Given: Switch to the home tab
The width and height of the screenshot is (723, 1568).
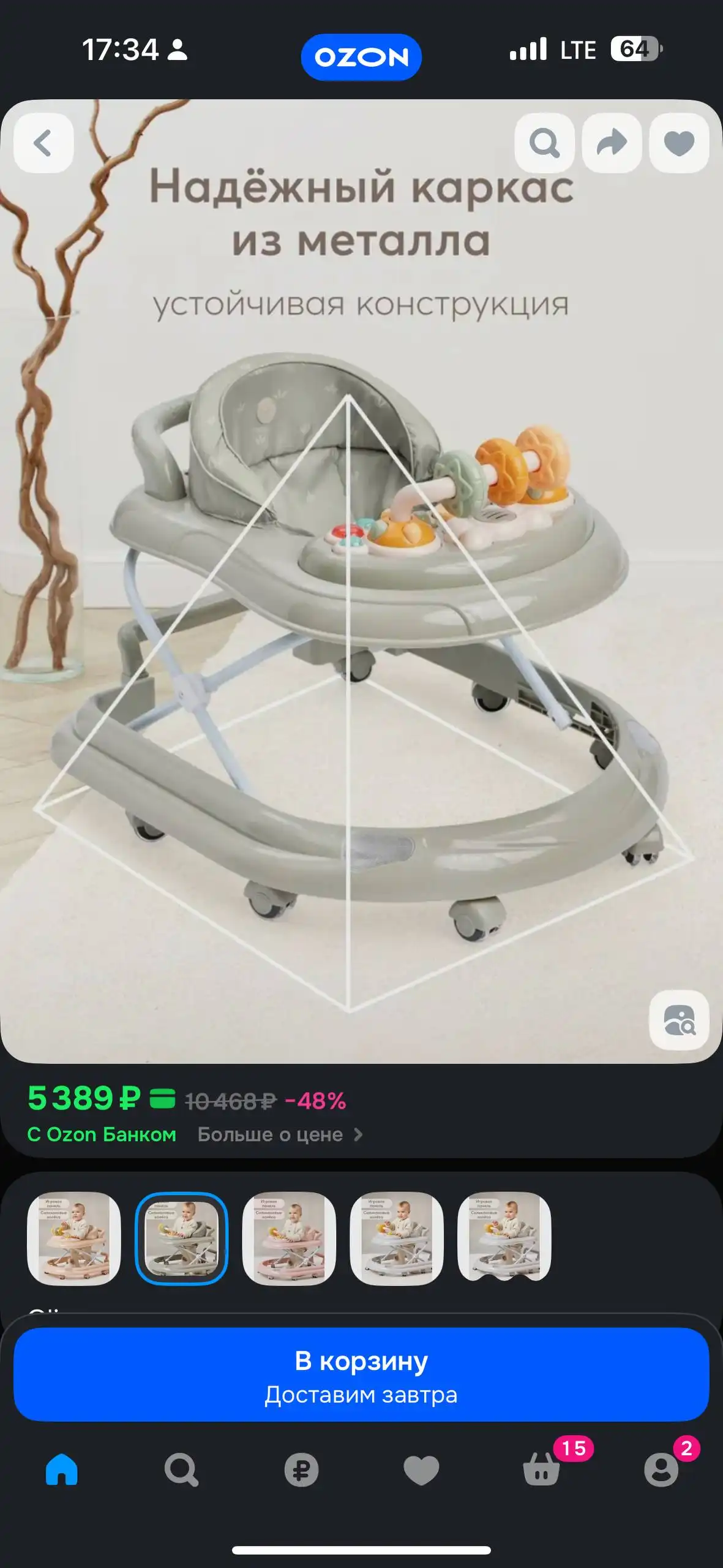Looking at the screenshot, I should (x=62, y=1469).
